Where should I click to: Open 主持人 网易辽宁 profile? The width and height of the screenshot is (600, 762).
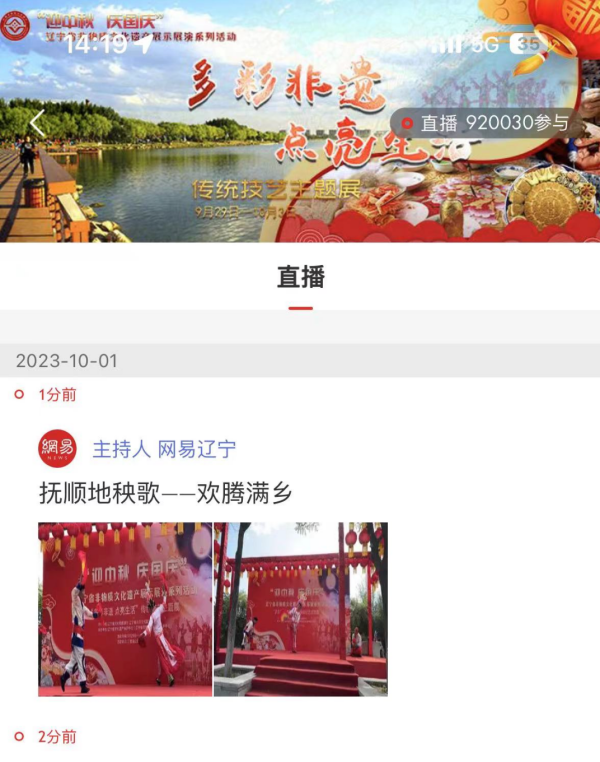pos(164,449)
